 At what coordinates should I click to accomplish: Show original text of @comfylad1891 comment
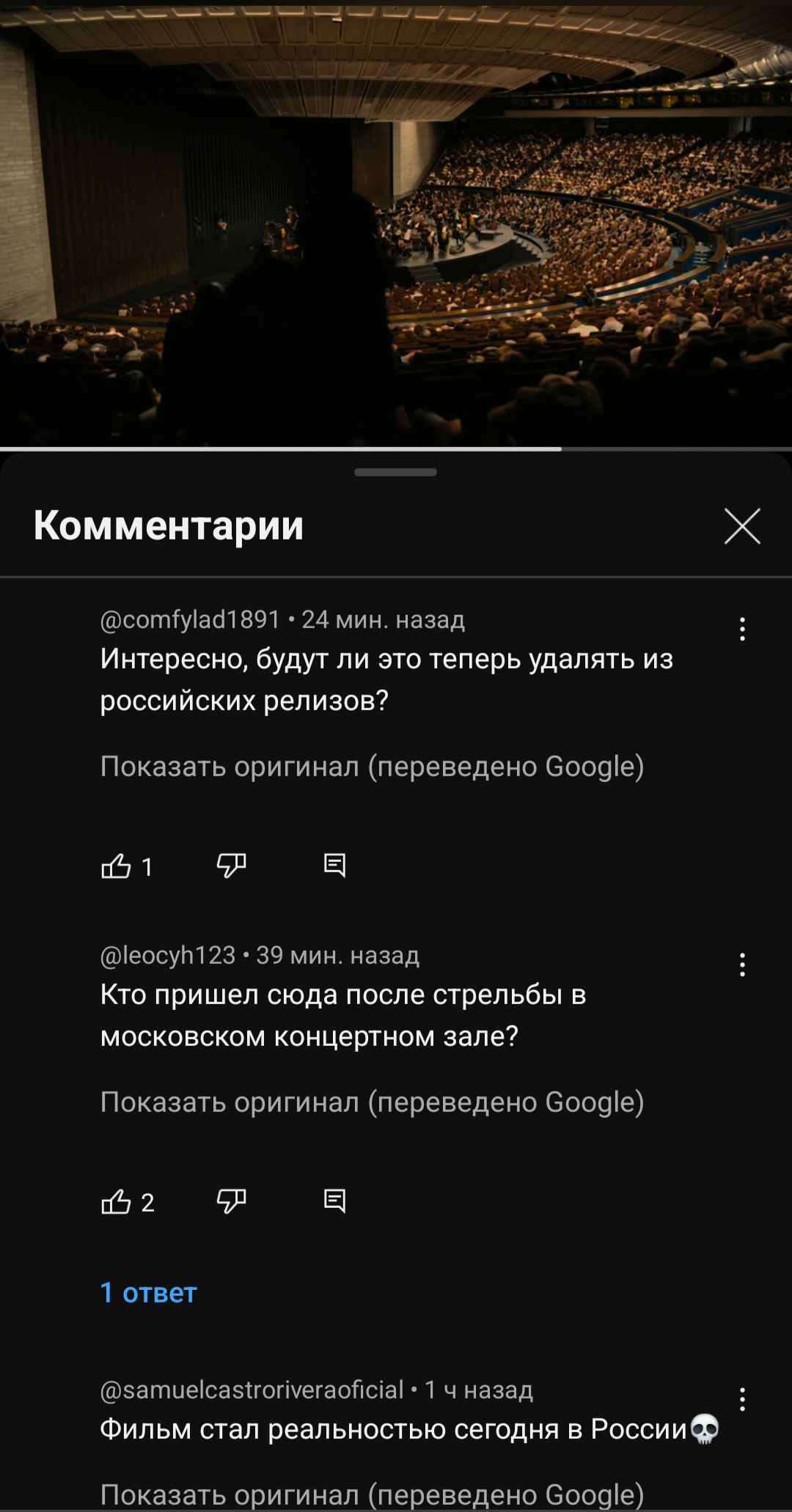[372, 767]
